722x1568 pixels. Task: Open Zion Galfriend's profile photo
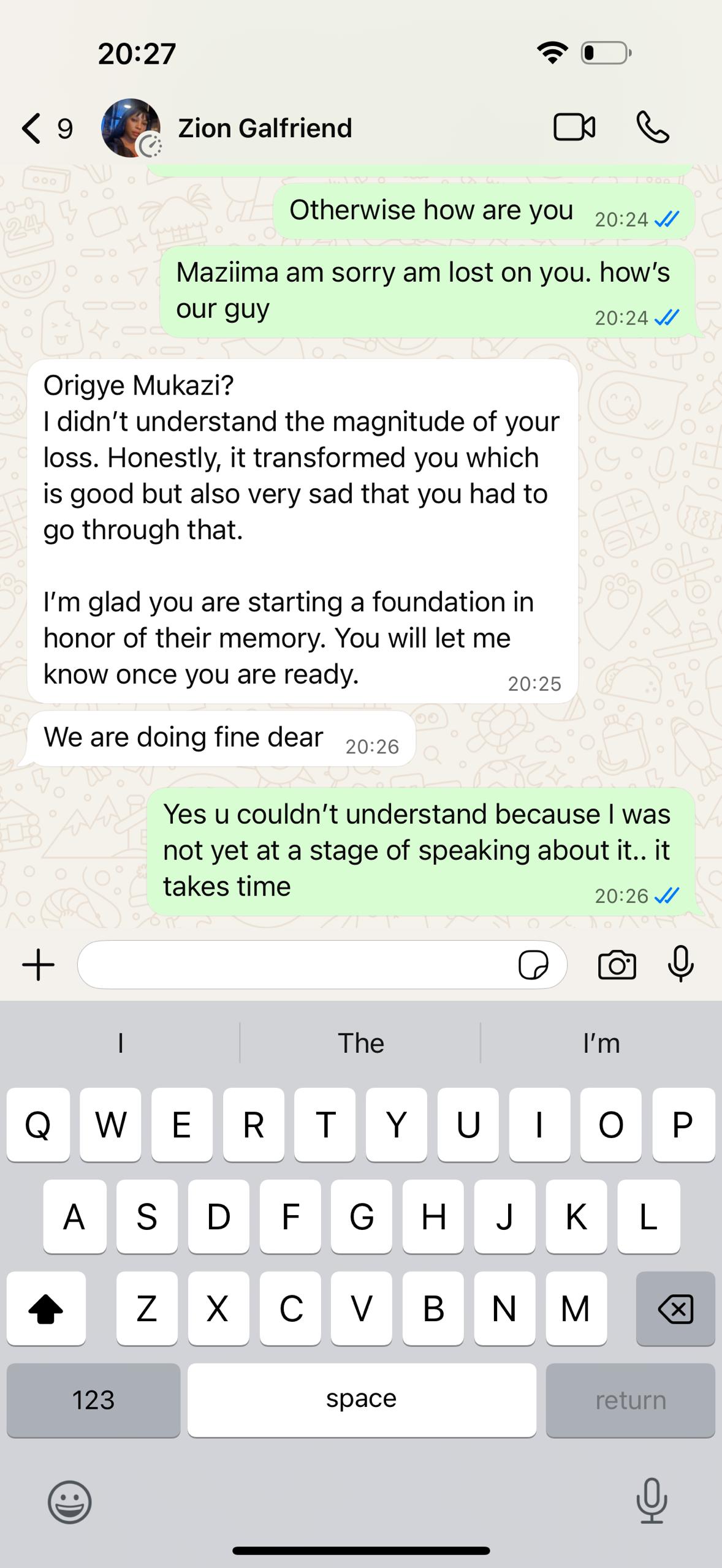(x=131, y=128)
